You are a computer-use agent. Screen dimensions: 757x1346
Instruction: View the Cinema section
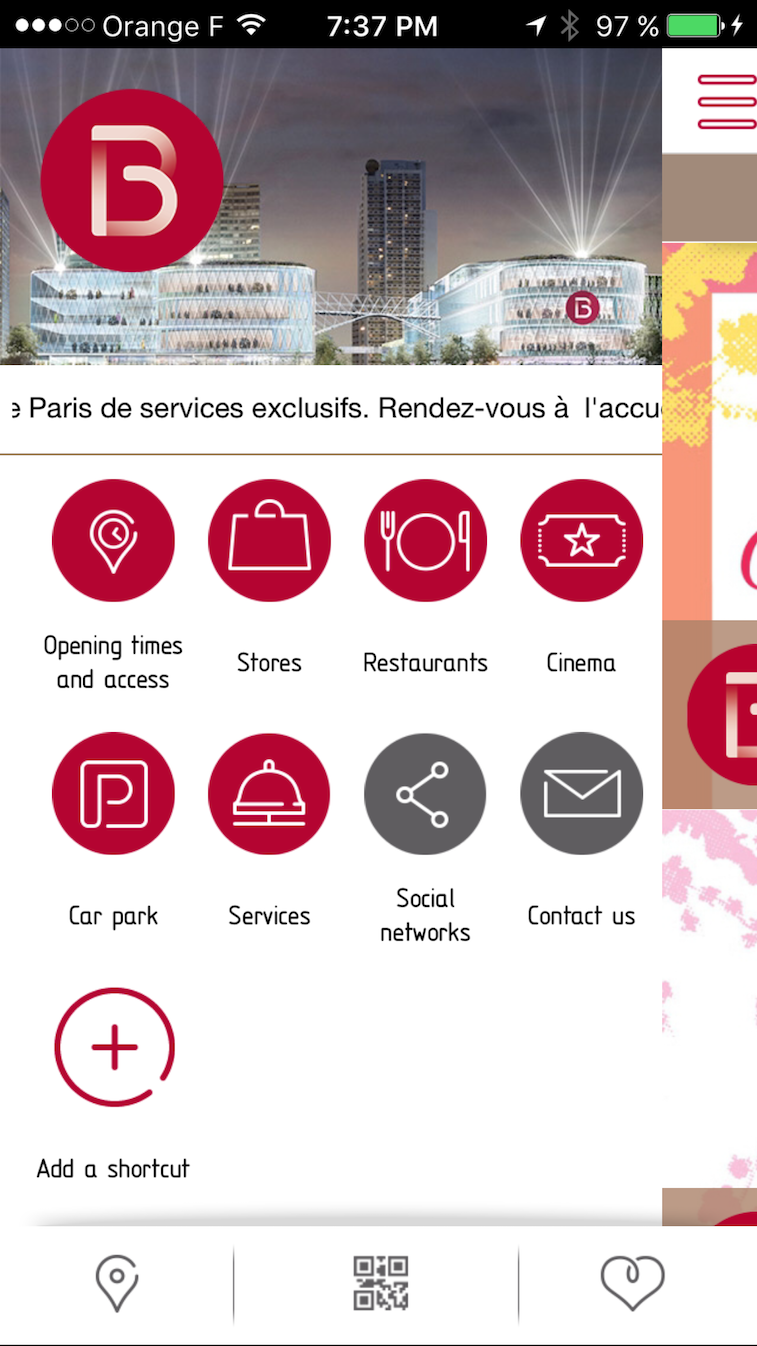point(581,540)
